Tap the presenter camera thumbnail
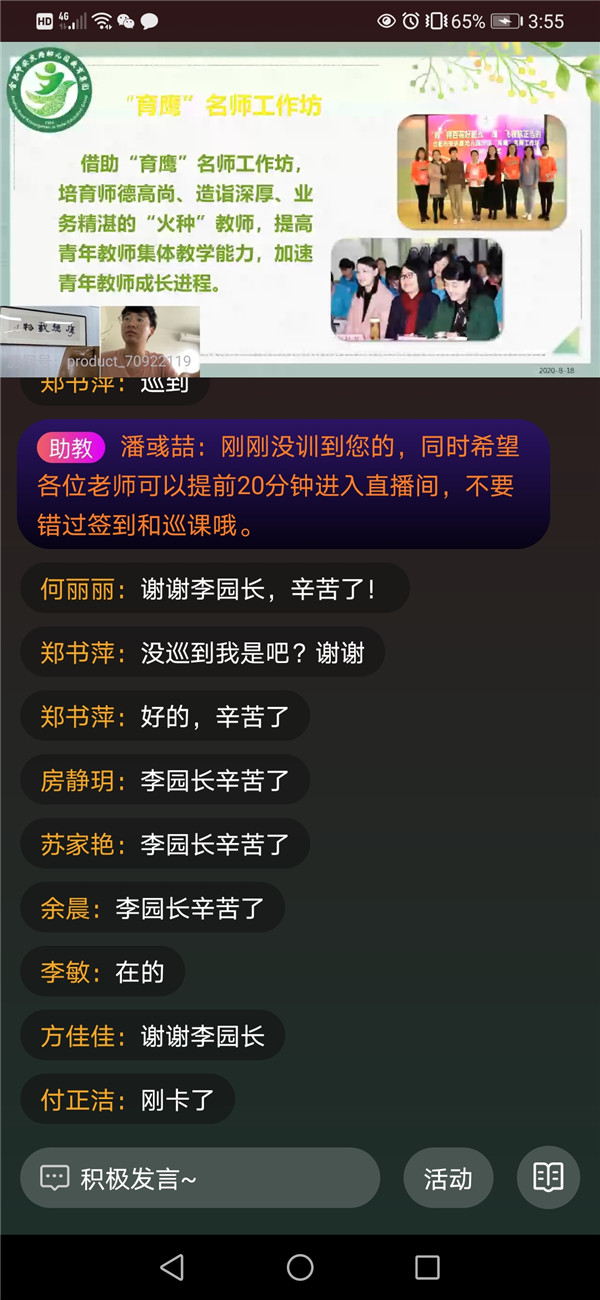The image size is (600, 1300). click(150, 340)
